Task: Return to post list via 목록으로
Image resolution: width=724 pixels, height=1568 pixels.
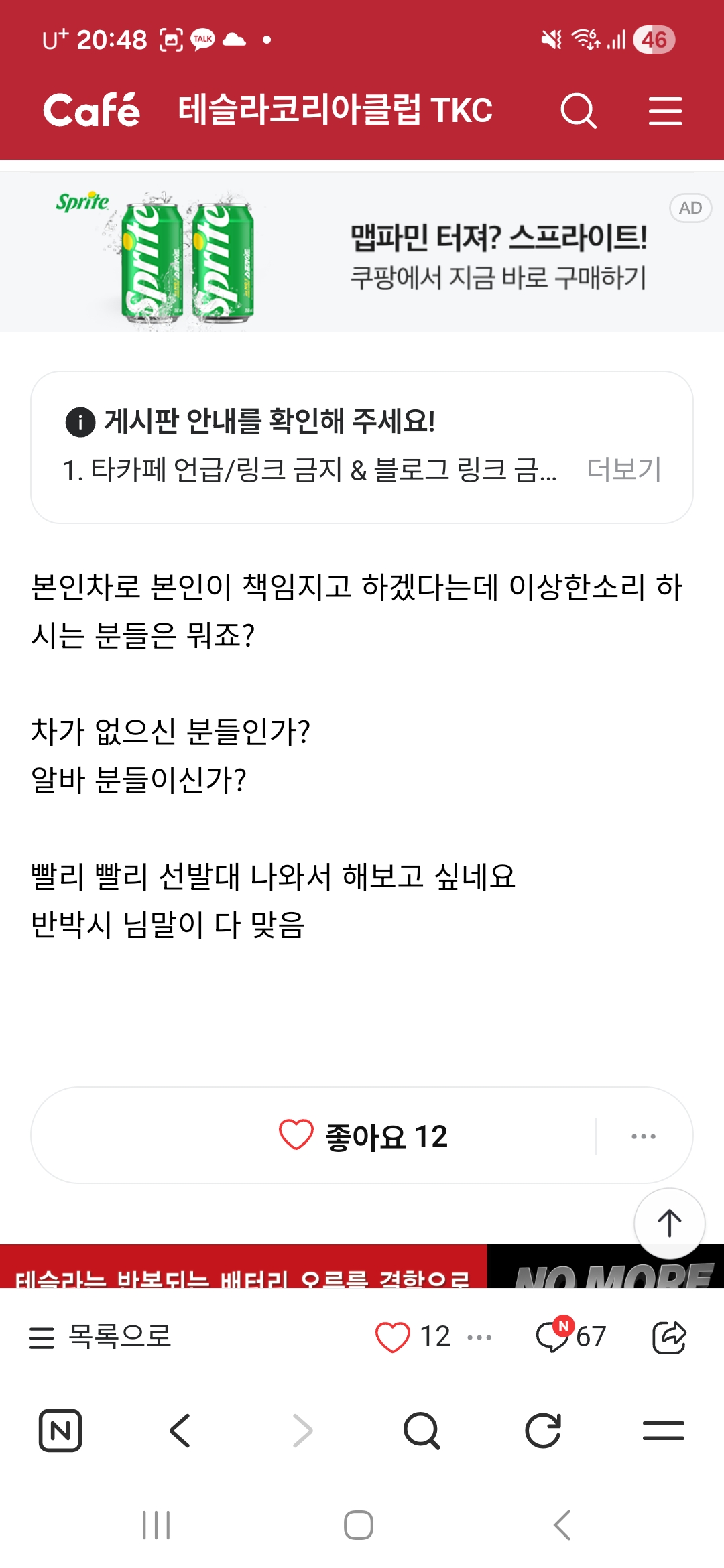Action: 101,1337
